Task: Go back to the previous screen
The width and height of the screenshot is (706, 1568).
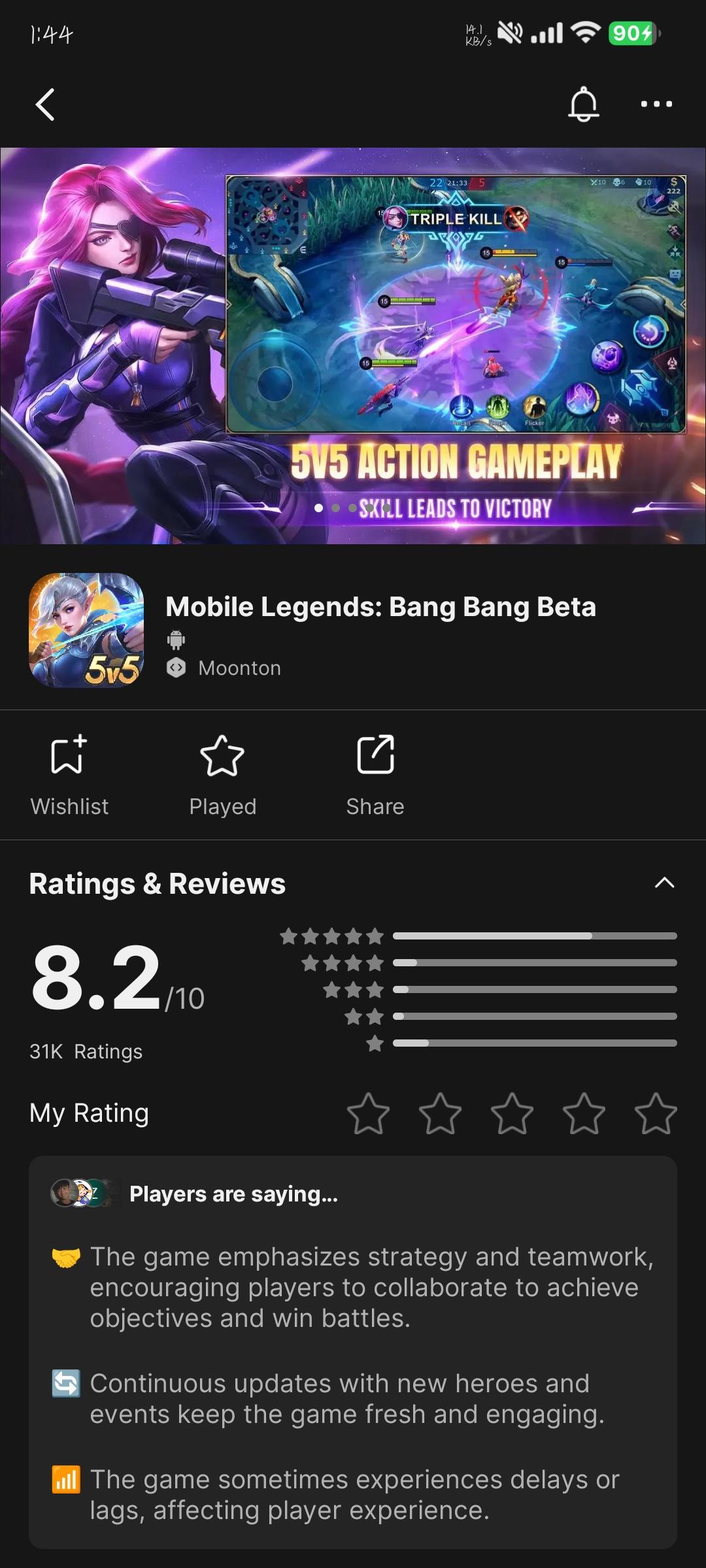Action: 44,105
